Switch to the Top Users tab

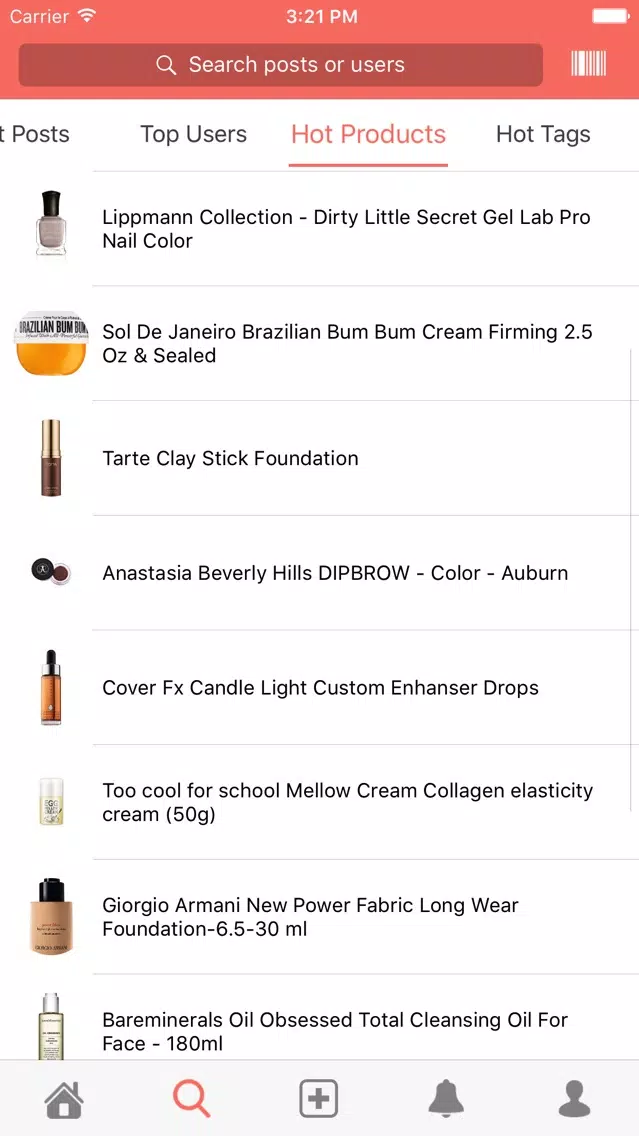click(193, 134)
